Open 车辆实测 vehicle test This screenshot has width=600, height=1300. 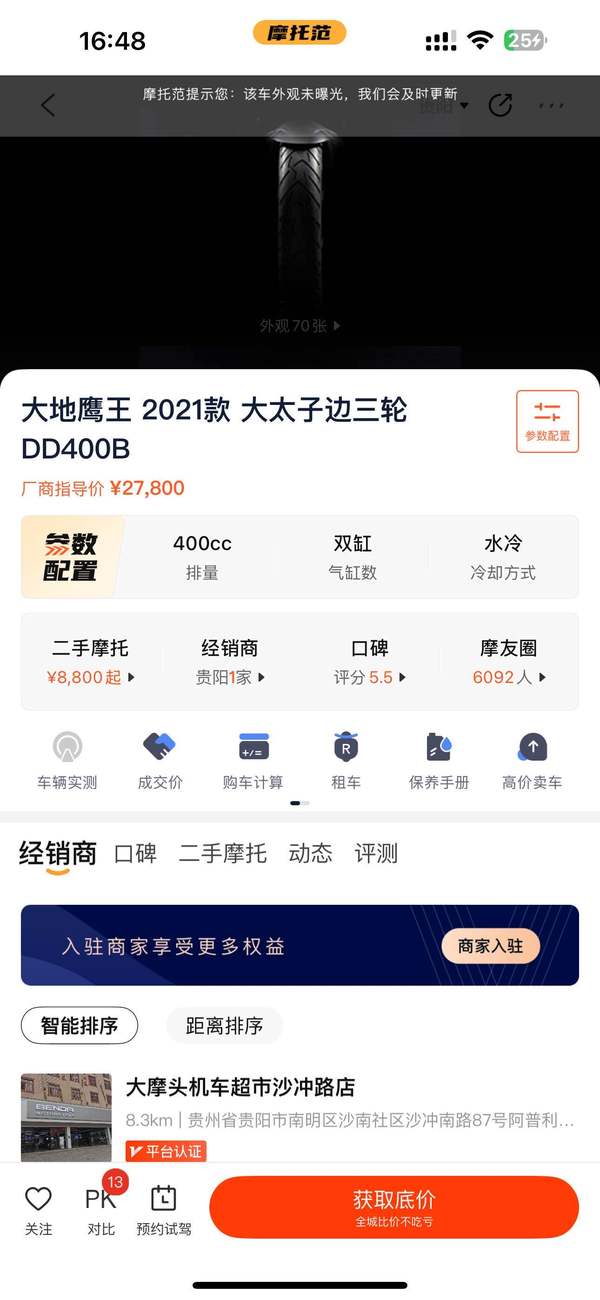(x=67, y=760)
